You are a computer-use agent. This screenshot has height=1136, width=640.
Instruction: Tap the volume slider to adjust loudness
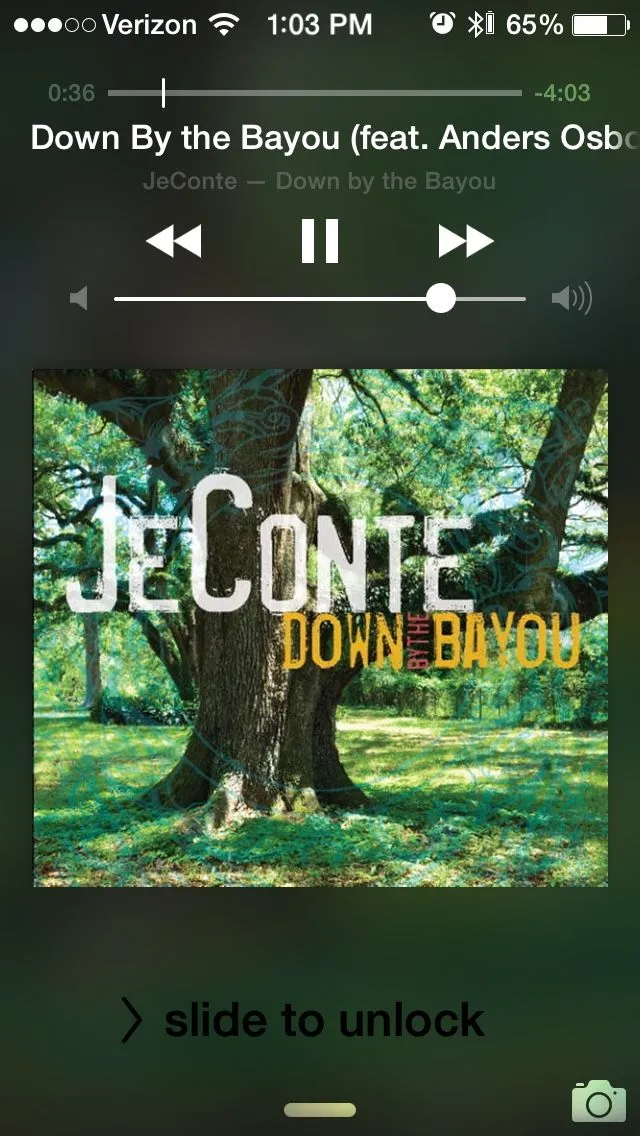(x=320, y=298)
